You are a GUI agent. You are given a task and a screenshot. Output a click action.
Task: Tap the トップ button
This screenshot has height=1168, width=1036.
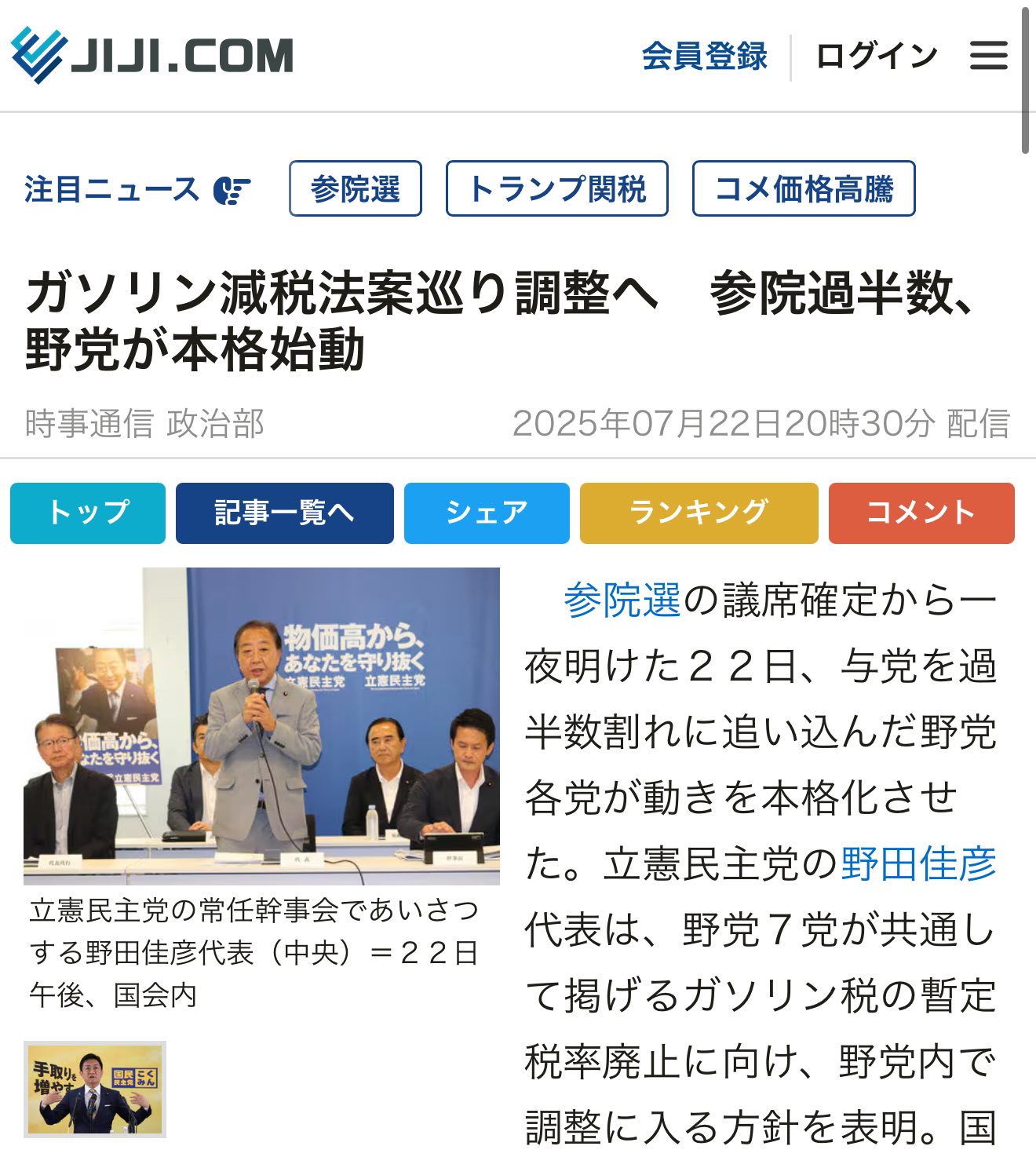[88, 513]
